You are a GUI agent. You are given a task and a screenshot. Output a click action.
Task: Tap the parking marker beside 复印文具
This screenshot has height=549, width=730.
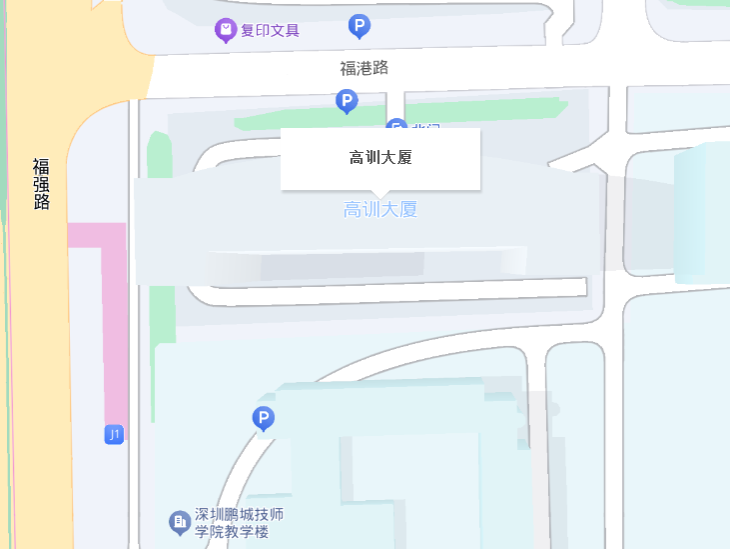[x=359, y=26]
